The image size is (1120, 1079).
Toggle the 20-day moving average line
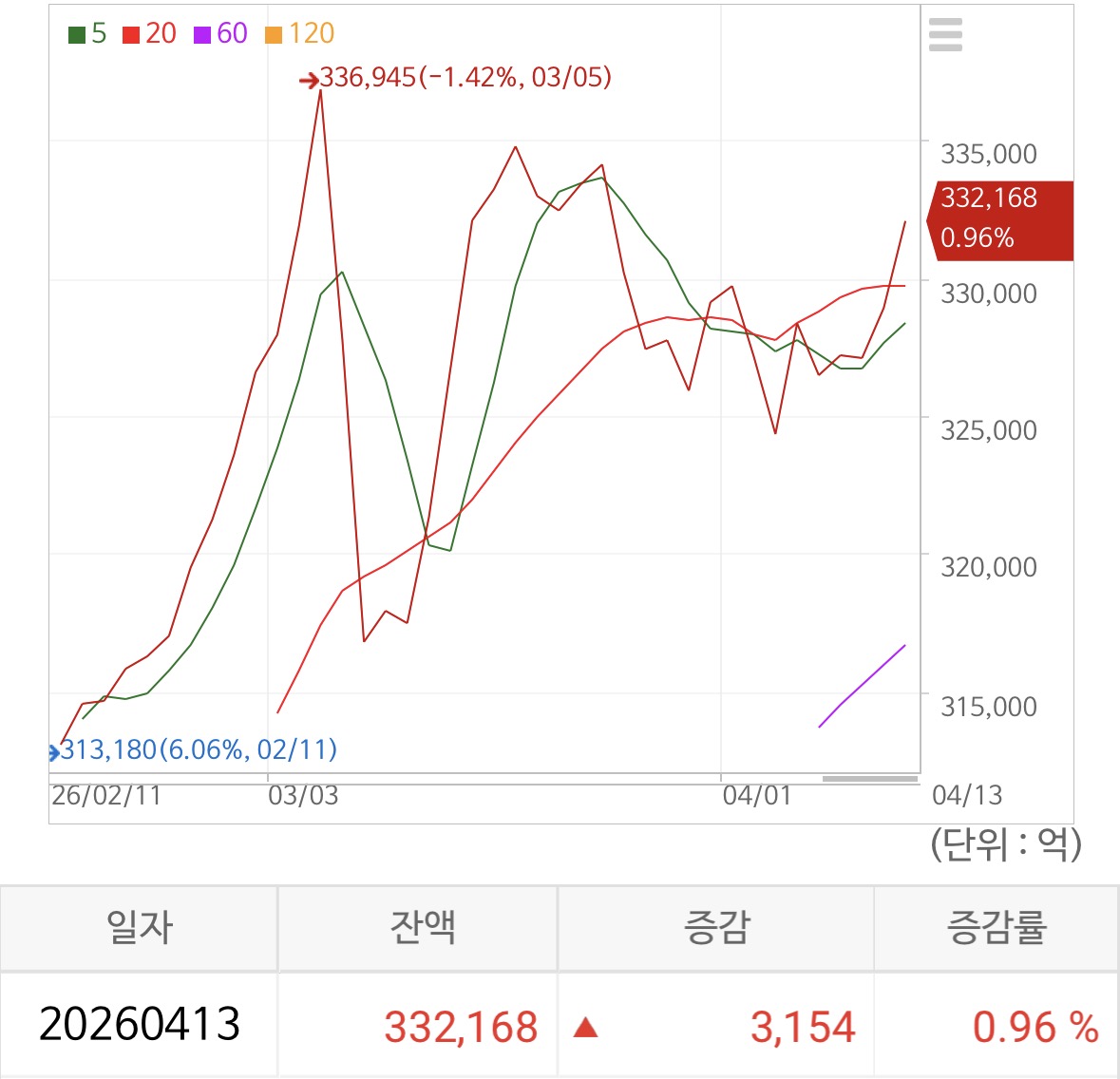(149, 33)
